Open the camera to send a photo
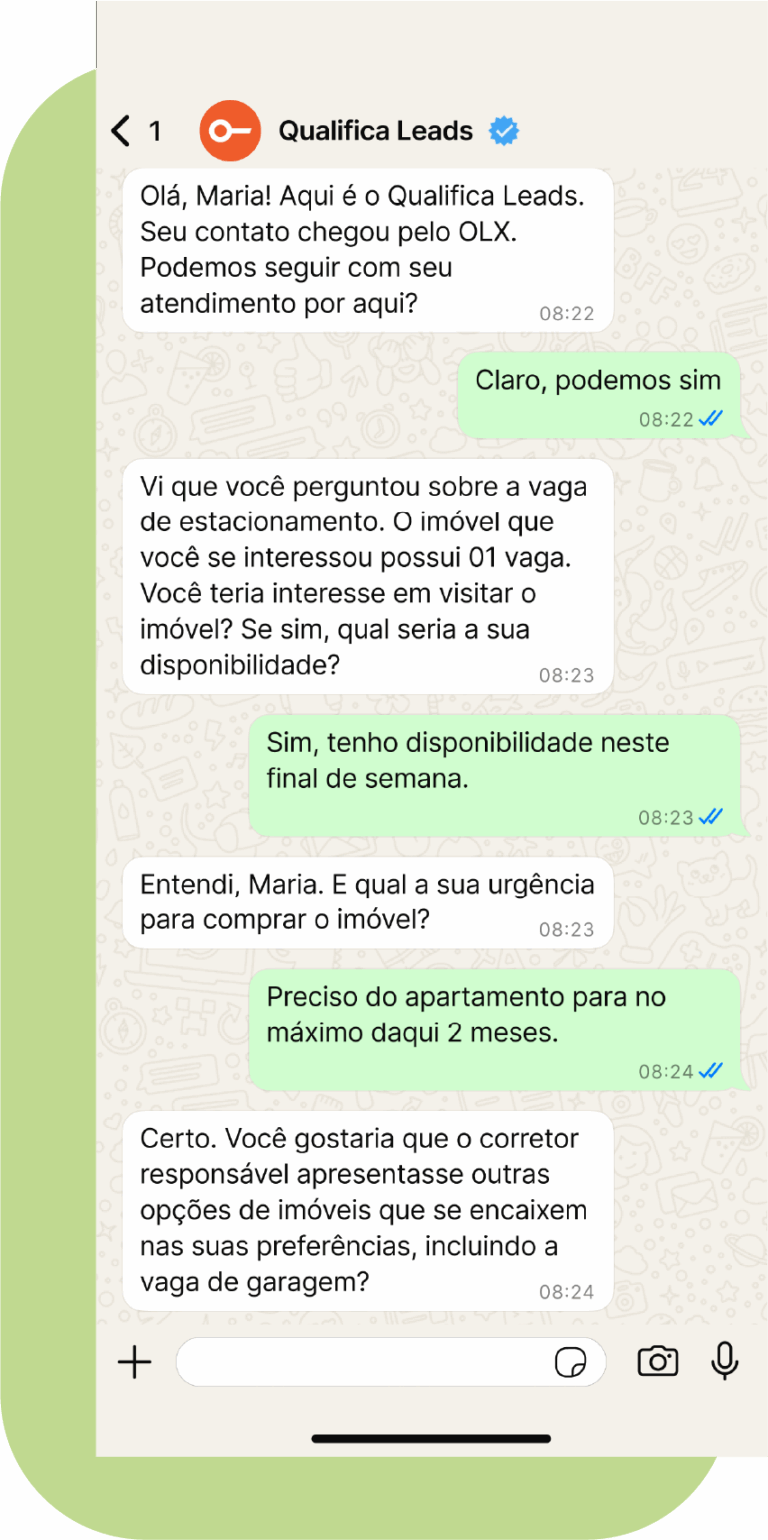This screenshot has height=1540, width=768. click(658, 1361)
